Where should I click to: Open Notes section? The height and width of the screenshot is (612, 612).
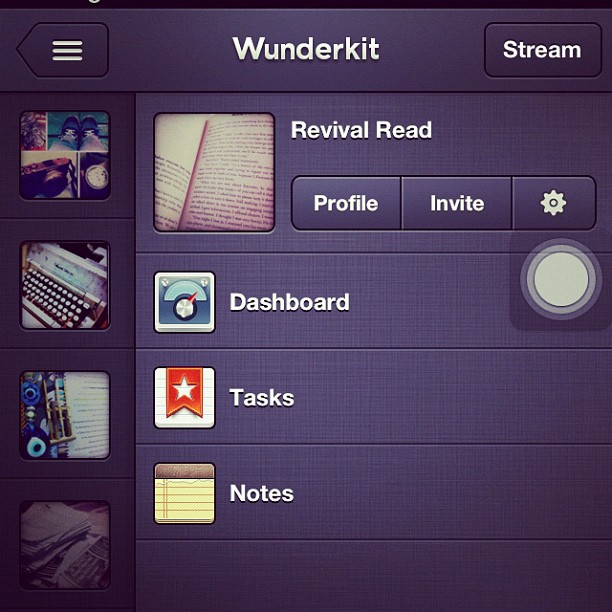[261, 493]
